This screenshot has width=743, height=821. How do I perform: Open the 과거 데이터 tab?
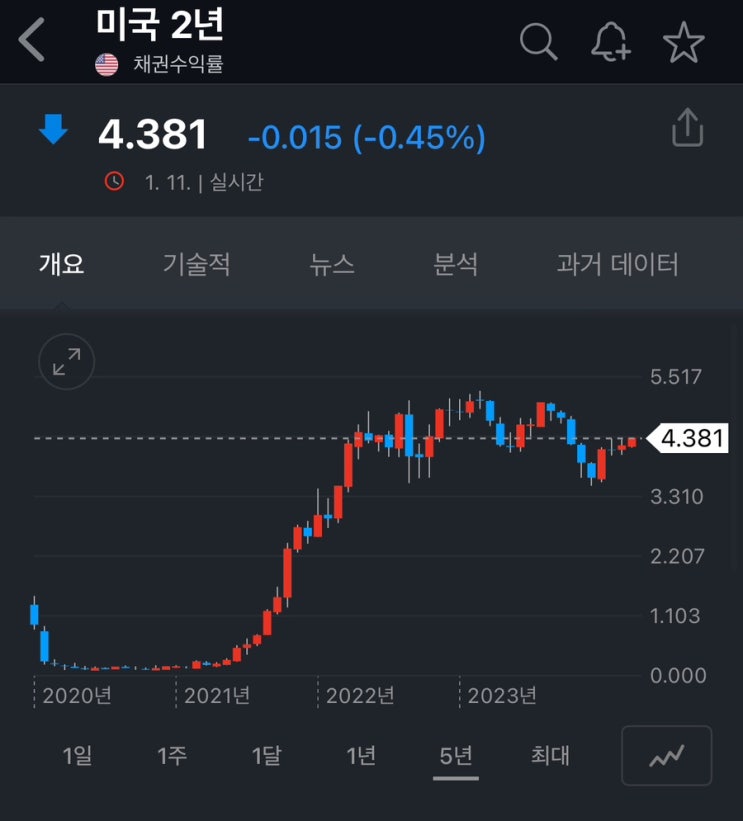click(617, 263)
